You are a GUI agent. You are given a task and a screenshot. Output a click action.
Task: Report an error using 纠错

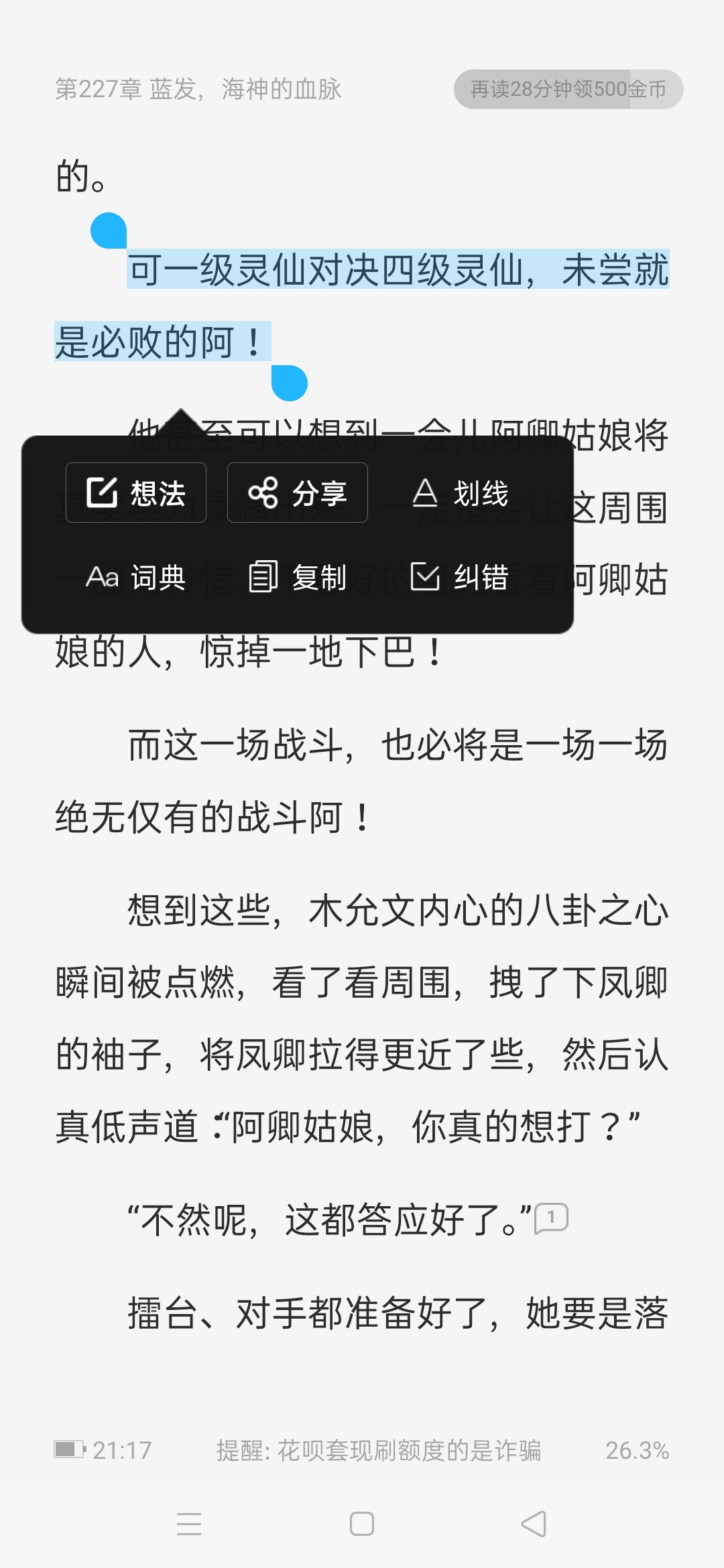(x=460, y=577)
